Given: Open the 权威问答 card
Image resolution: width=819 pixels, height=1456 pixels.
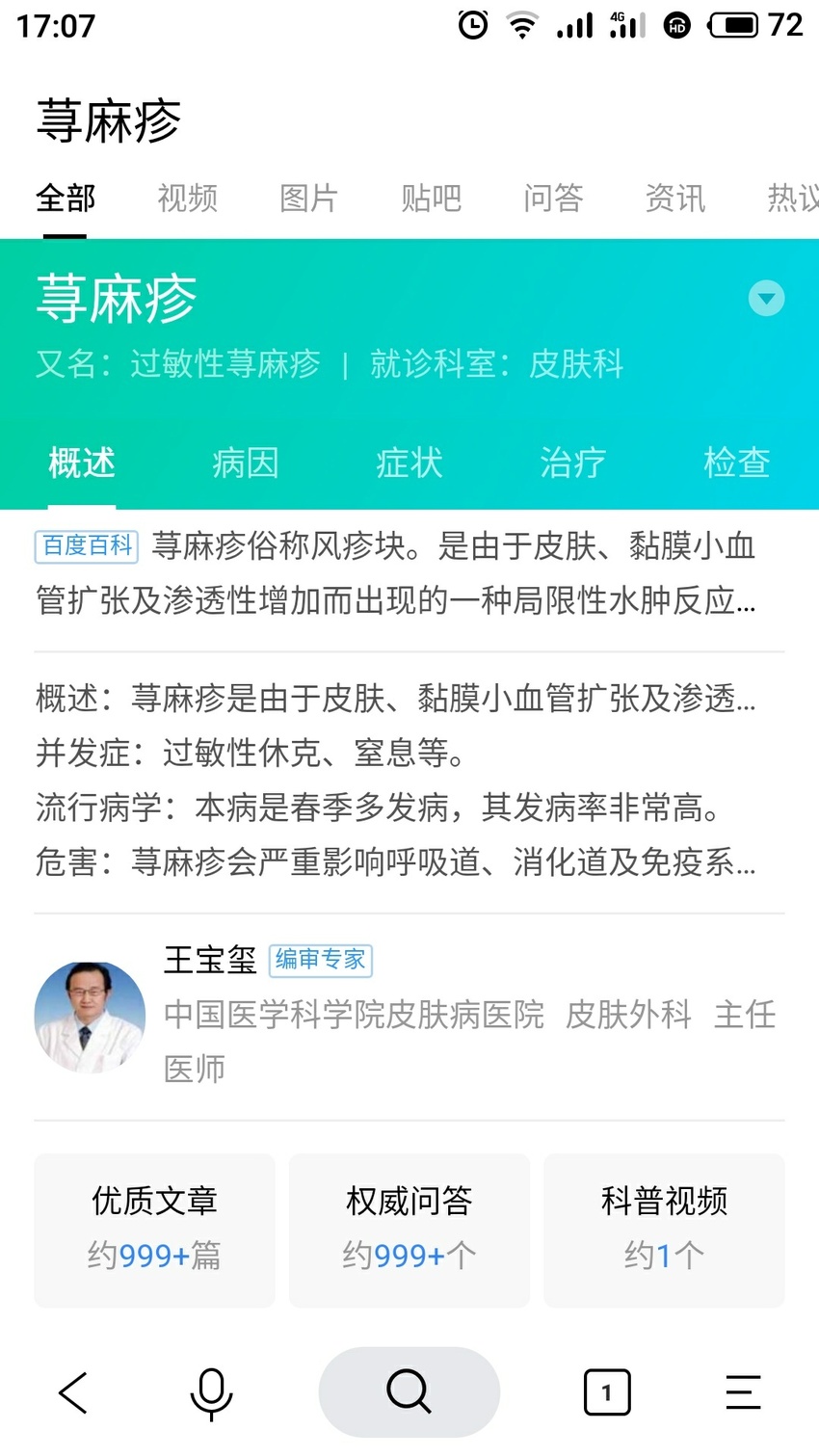Looking at the screenshot, I should 409,1231.
